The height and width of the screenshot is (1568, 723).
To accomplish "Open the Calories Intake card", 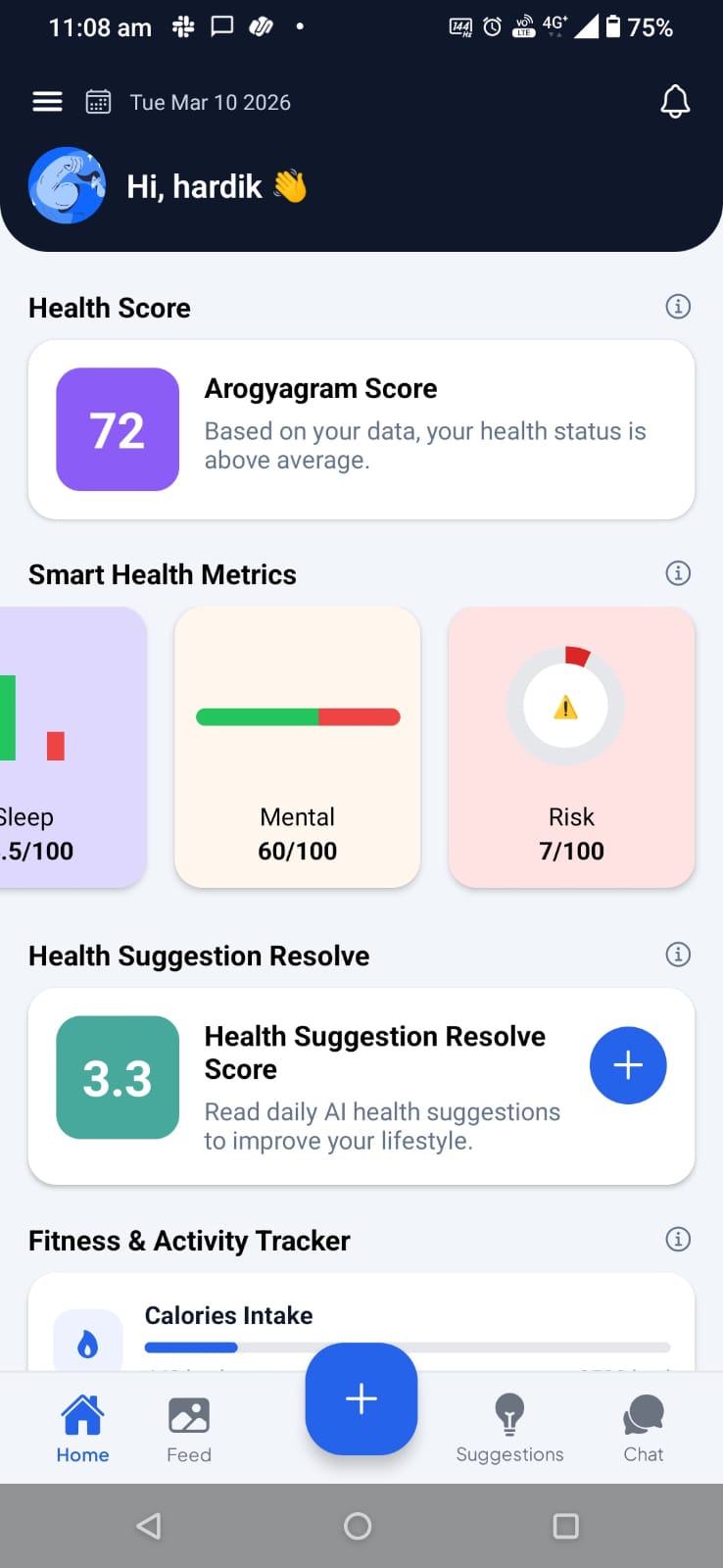I will click(361, 1323).
